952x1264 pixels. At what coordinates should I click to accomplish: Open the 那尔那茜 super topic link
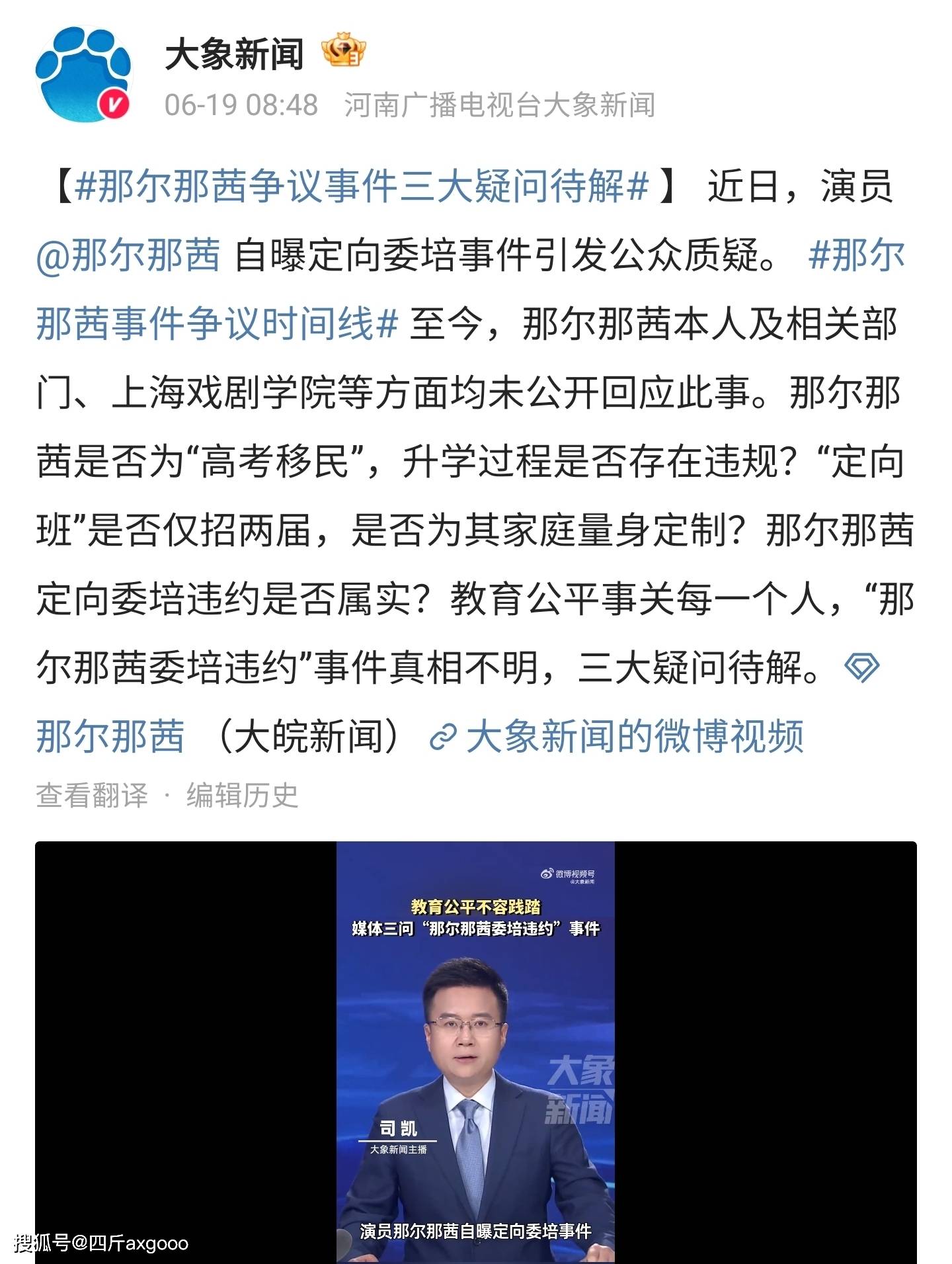coord(111,736)
